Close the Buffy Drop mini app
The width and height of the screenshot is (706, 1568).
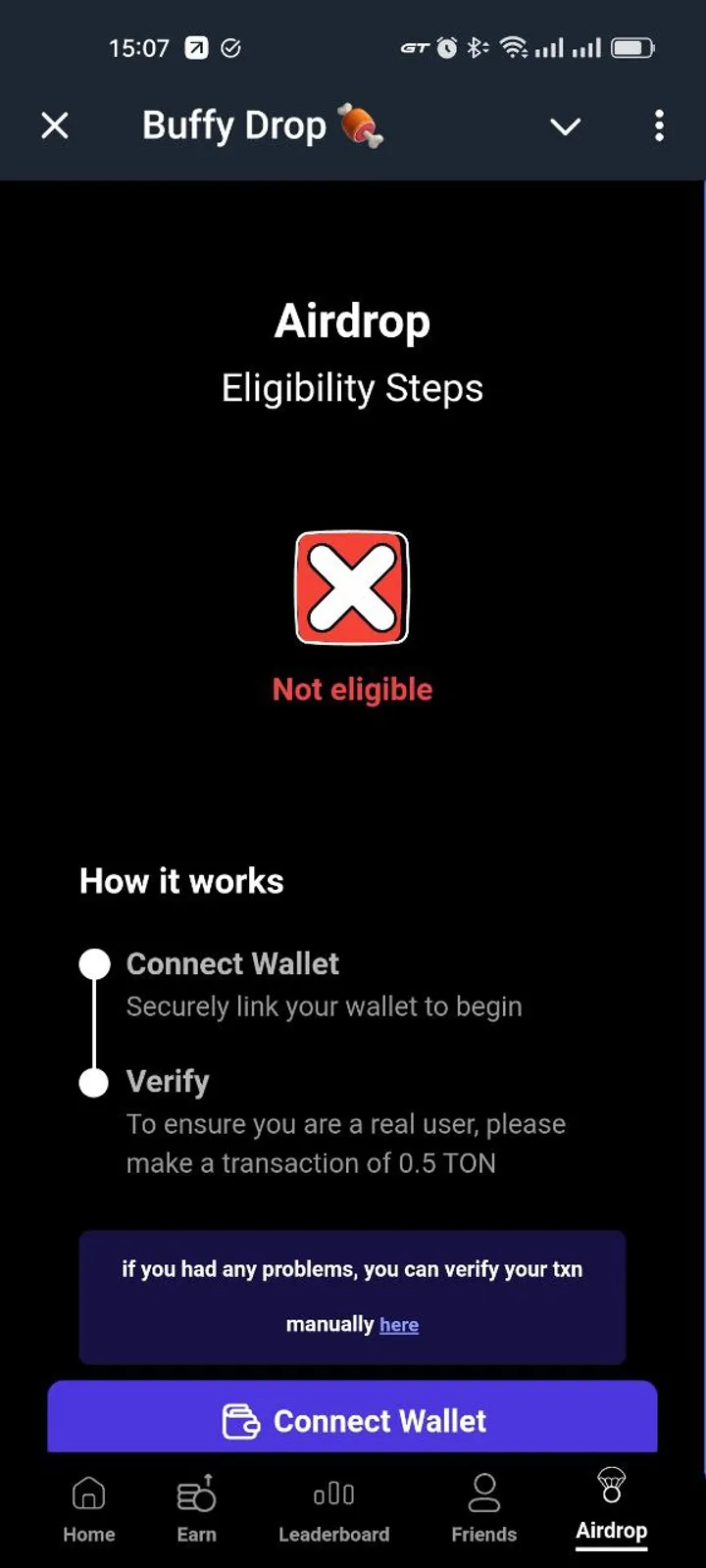click(55, 125)
